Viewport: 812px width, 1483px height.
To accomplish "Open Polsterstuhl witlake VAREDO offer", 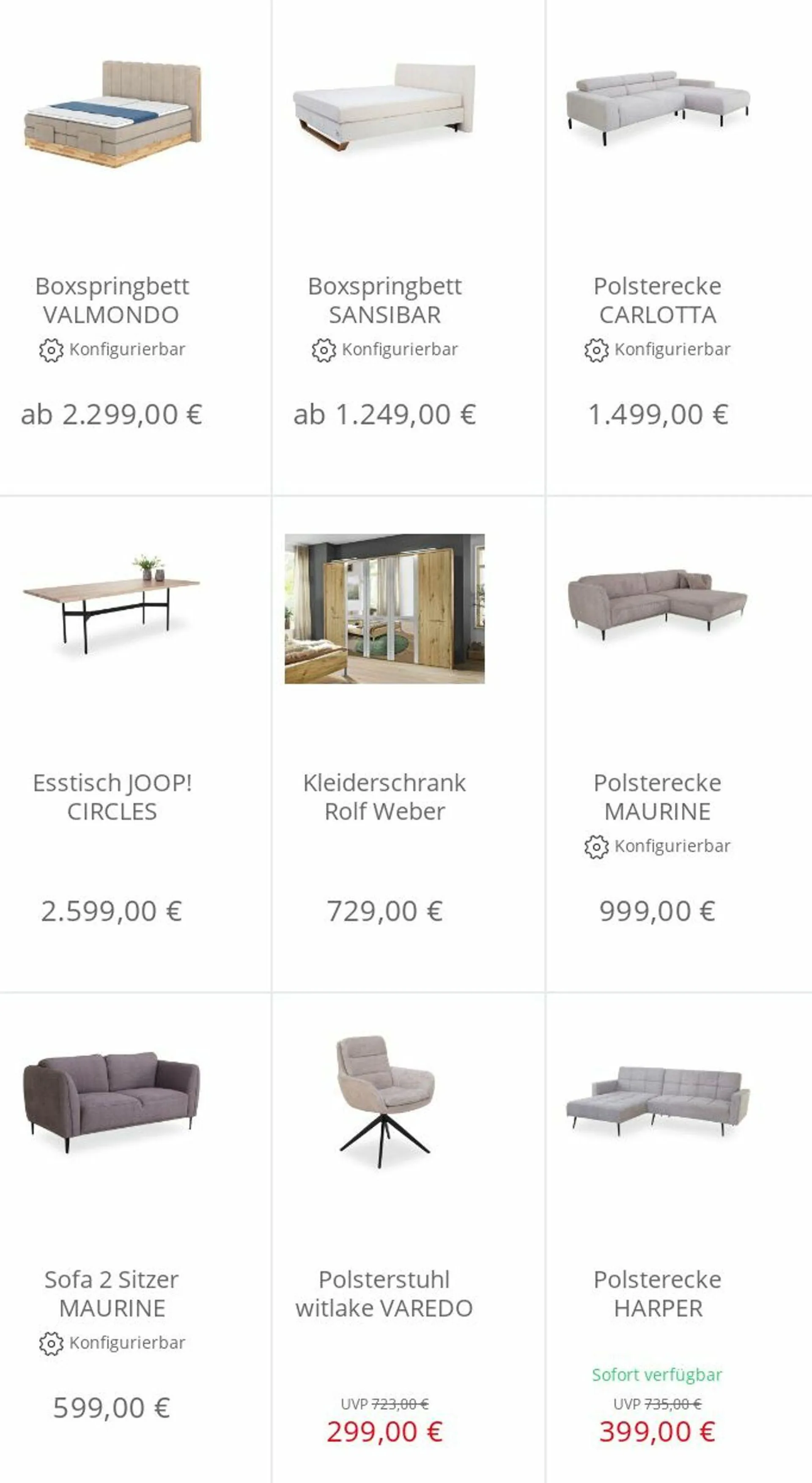I will (x=384, y=1293).
